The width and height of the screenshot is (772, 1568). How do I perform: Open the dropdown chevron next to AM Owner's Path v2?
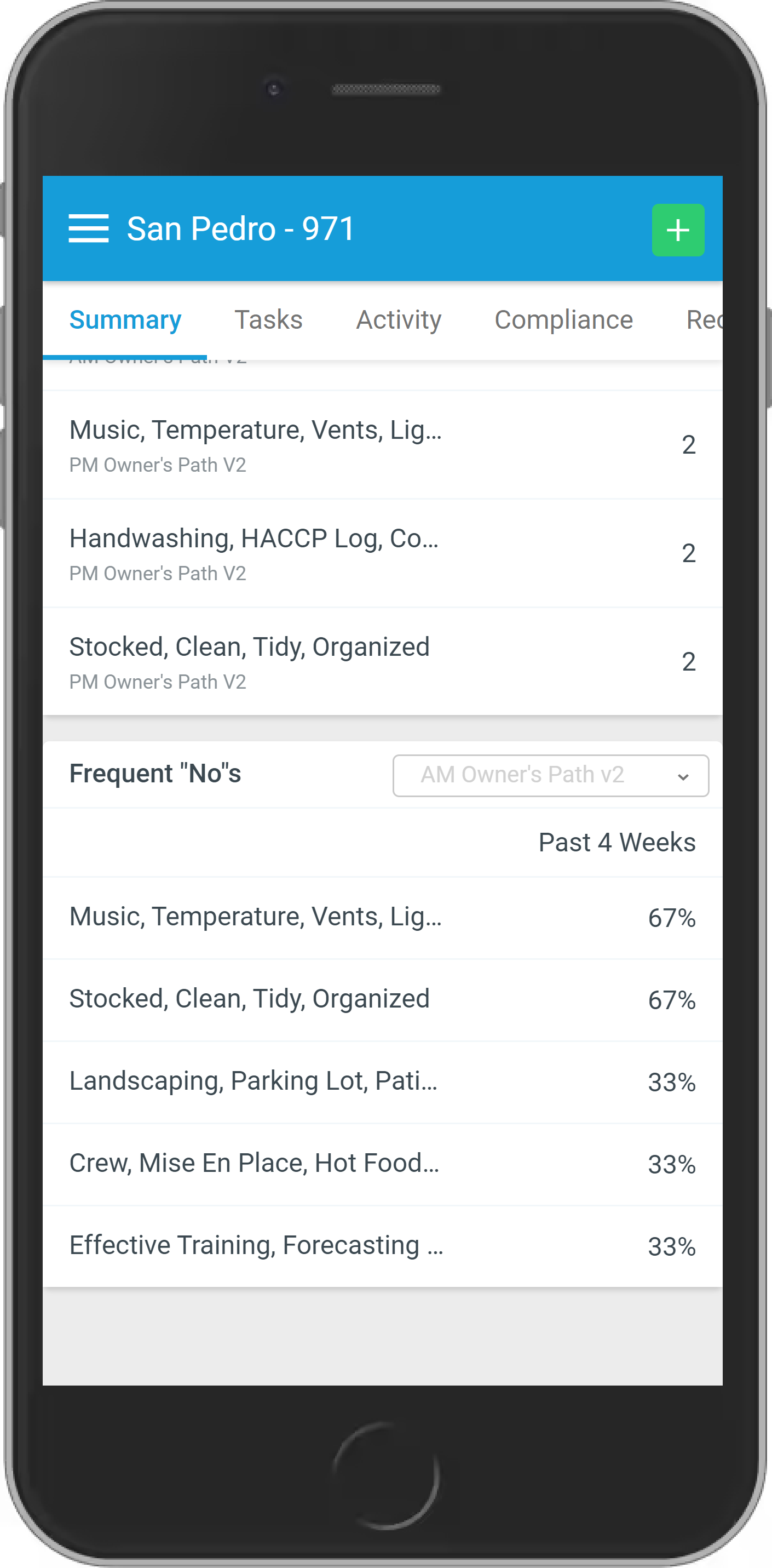click(683, 775)
